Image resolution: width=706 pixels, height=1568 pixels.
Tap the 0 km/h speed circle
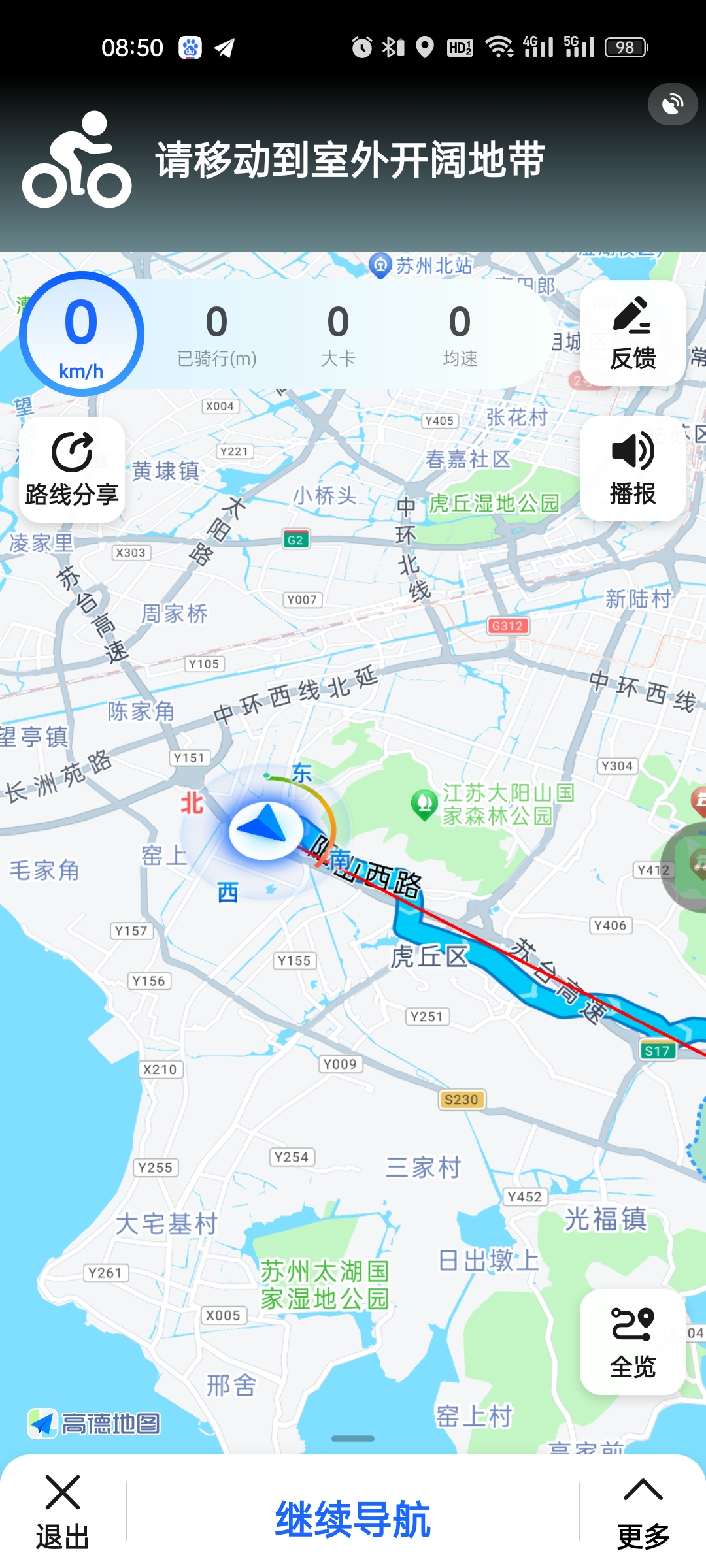pyautogui.click(x=82, y=334)
